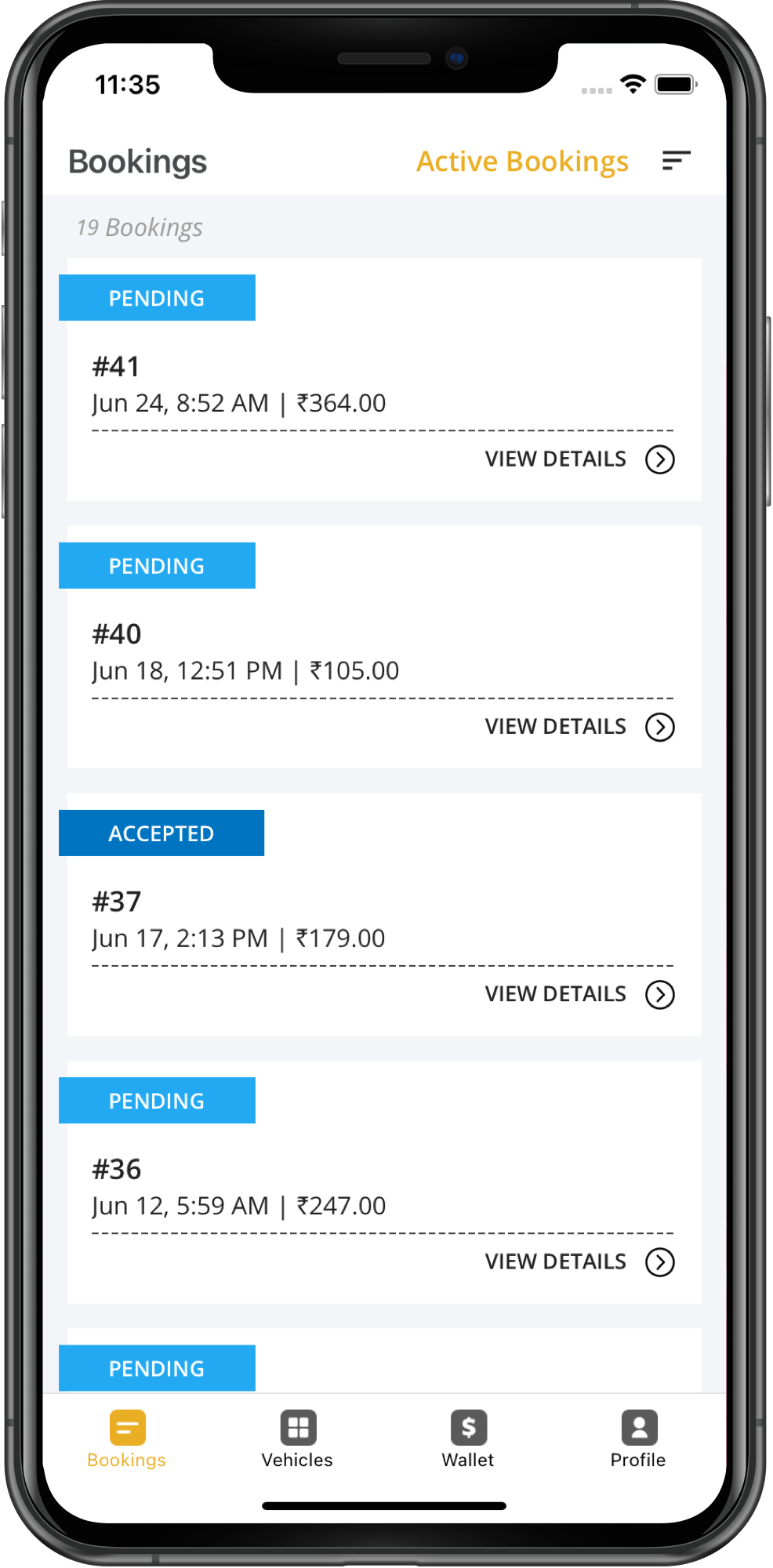This screenshot has width=773, height=1568.
Task: Open VIEW DETAILS for booking #36
Action: [554, 1261]
